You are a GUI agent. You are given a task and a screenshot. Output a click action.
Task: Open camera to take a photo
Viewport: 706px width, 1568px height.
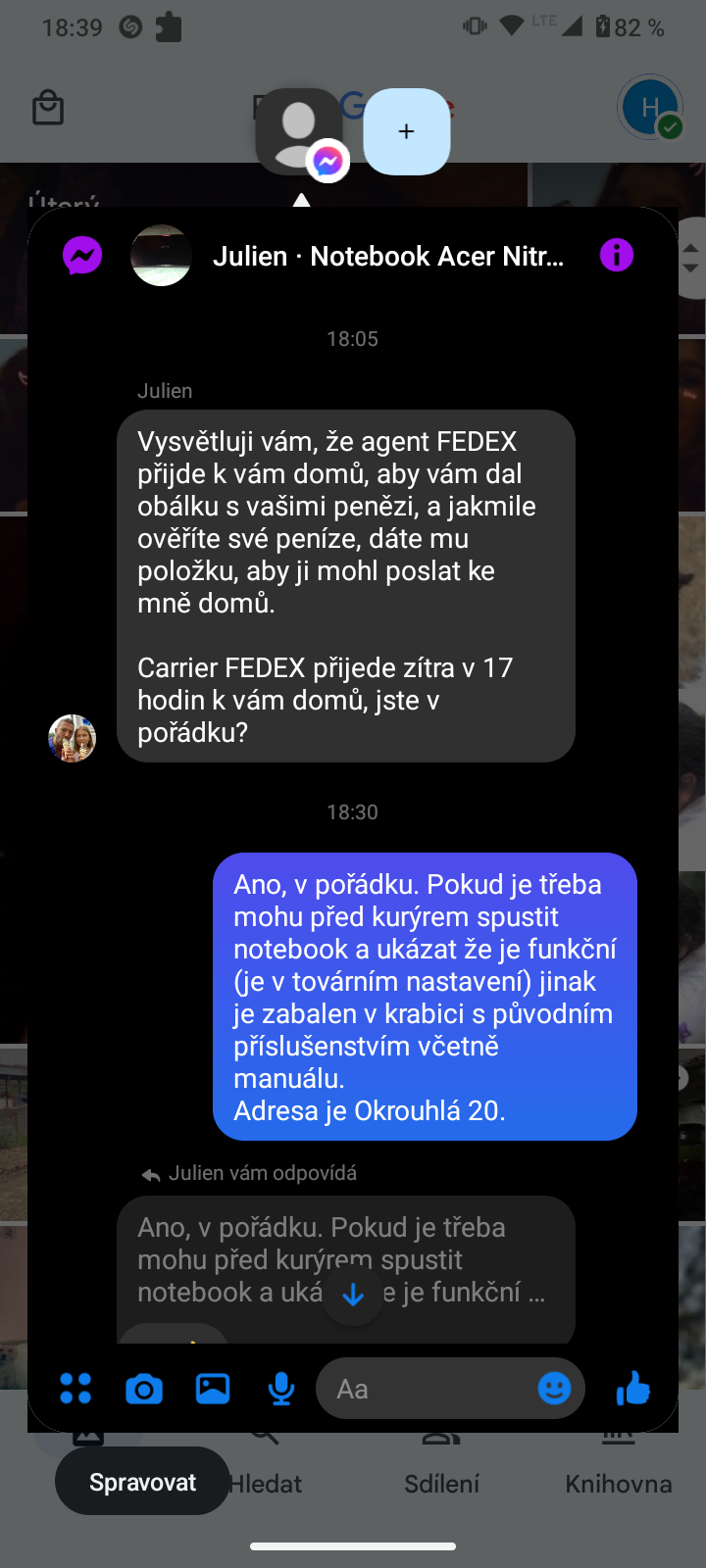pyautogui.click(x=144, y=1389)
